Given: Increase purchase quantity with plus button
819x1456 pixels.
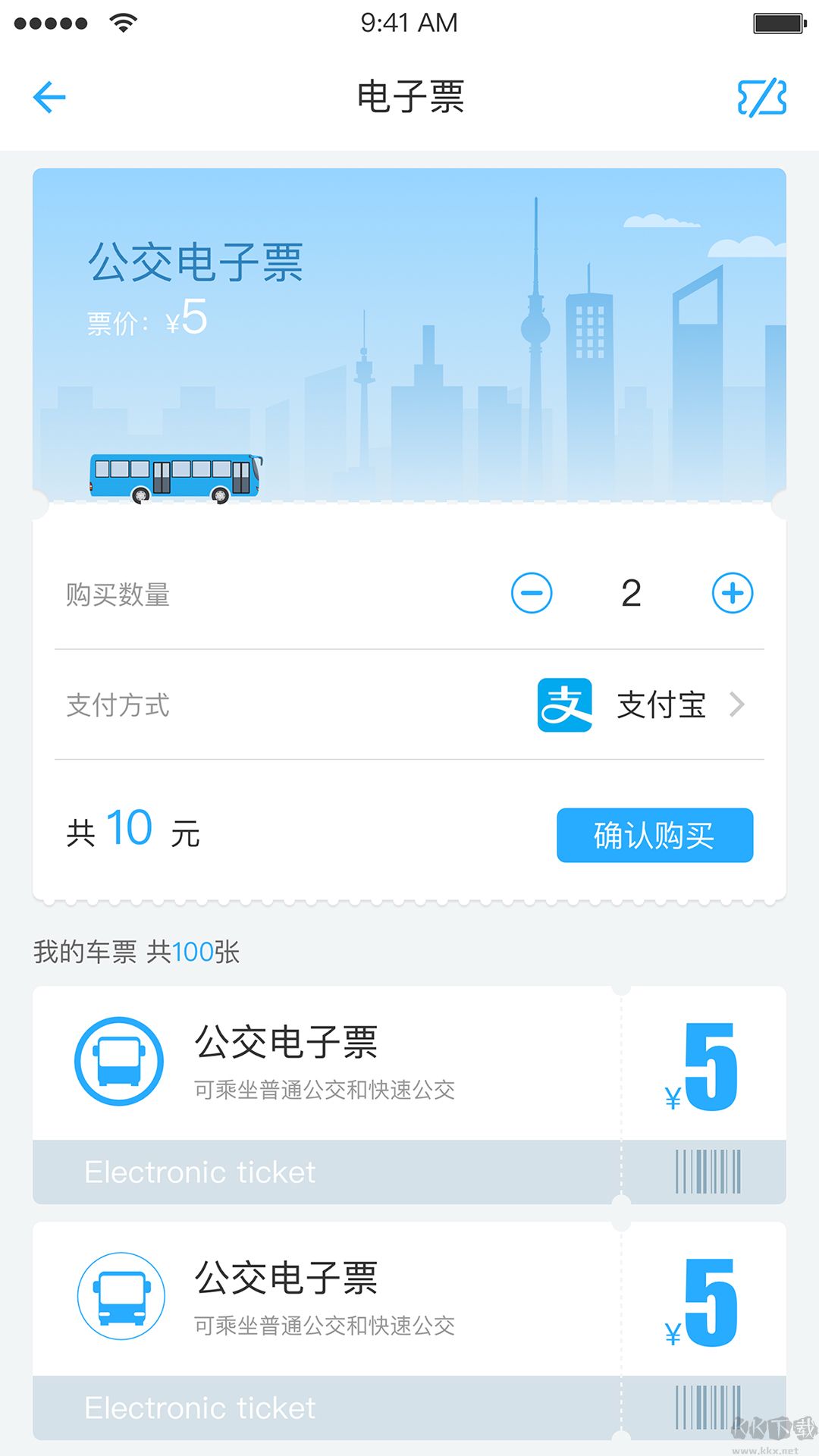Looking at the screenshot, I should coord(732,593).
